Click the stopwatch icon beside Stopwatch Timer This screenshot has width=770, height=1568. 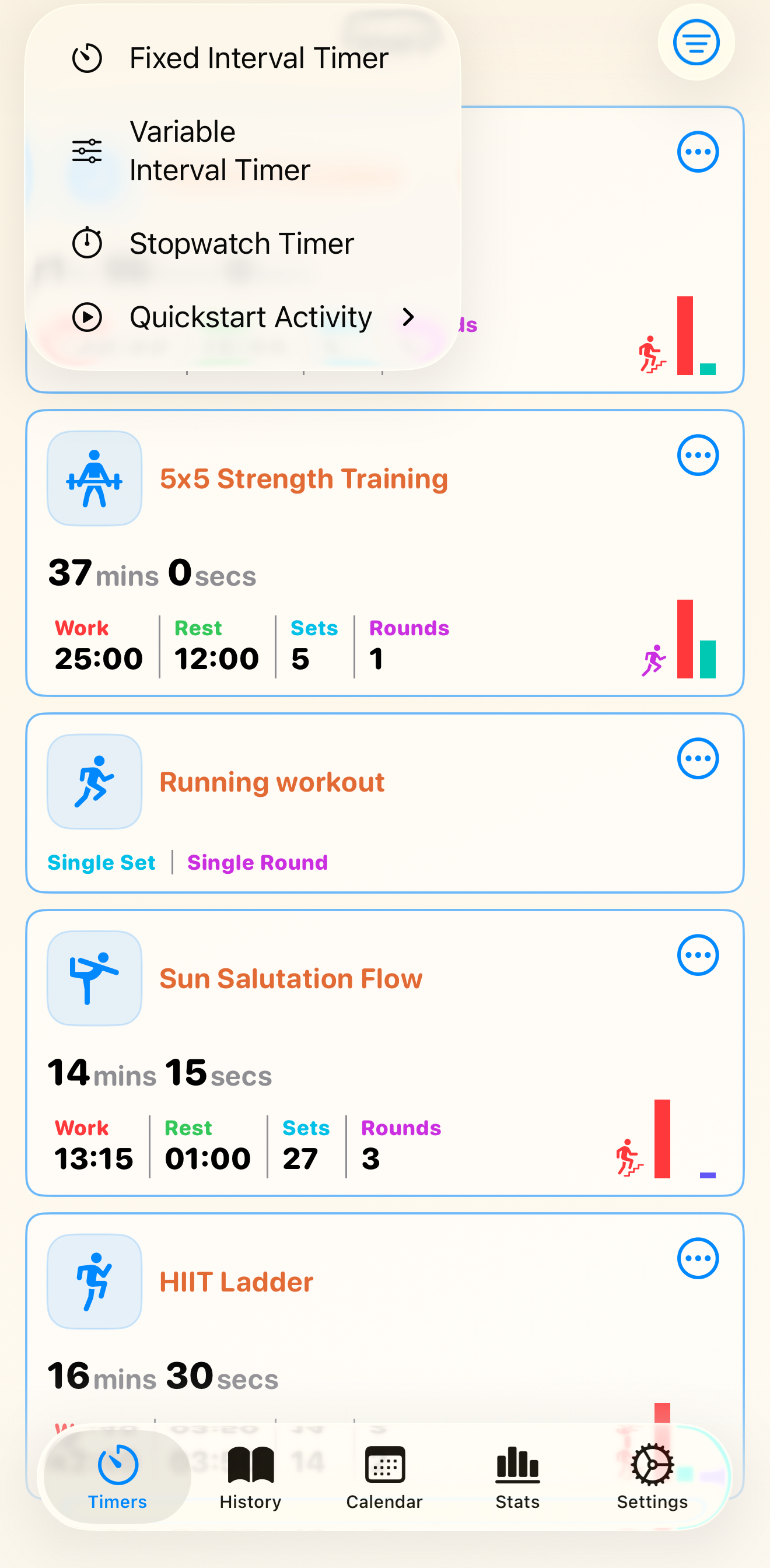pos(87,242)
